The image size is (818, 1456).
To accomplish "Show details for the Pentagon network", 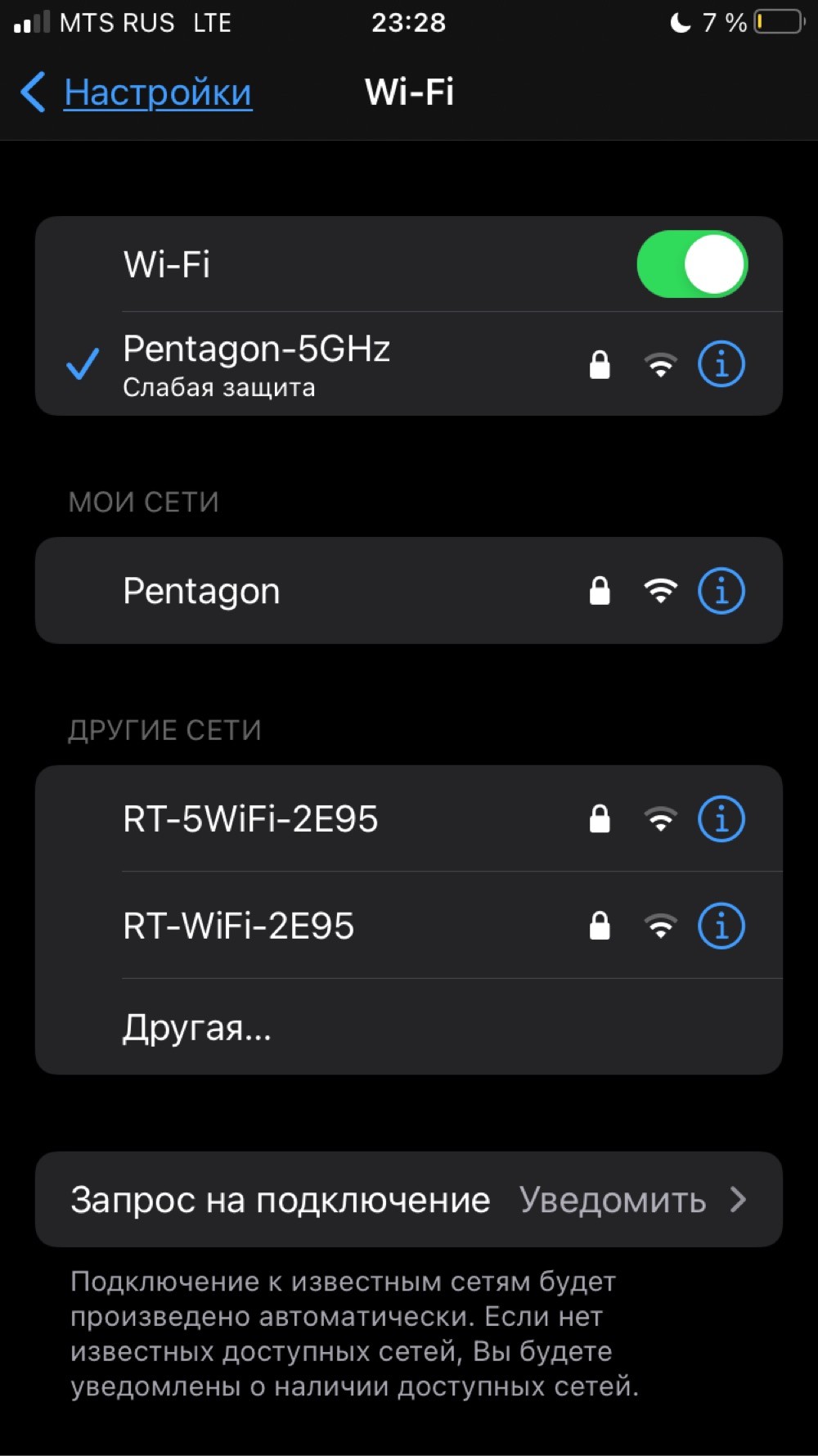I will pyautogui.click(x=721, y=591).
